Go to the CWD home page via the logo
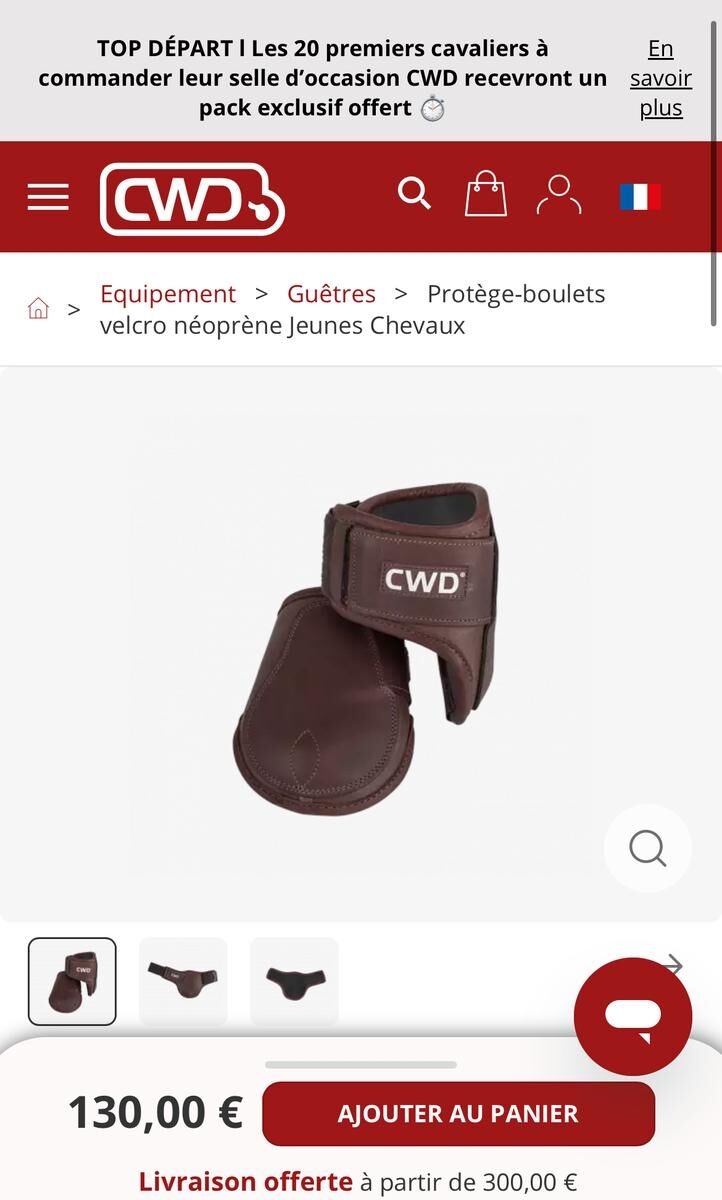This screenshot has width=722, height=1200. coord(192,199)
